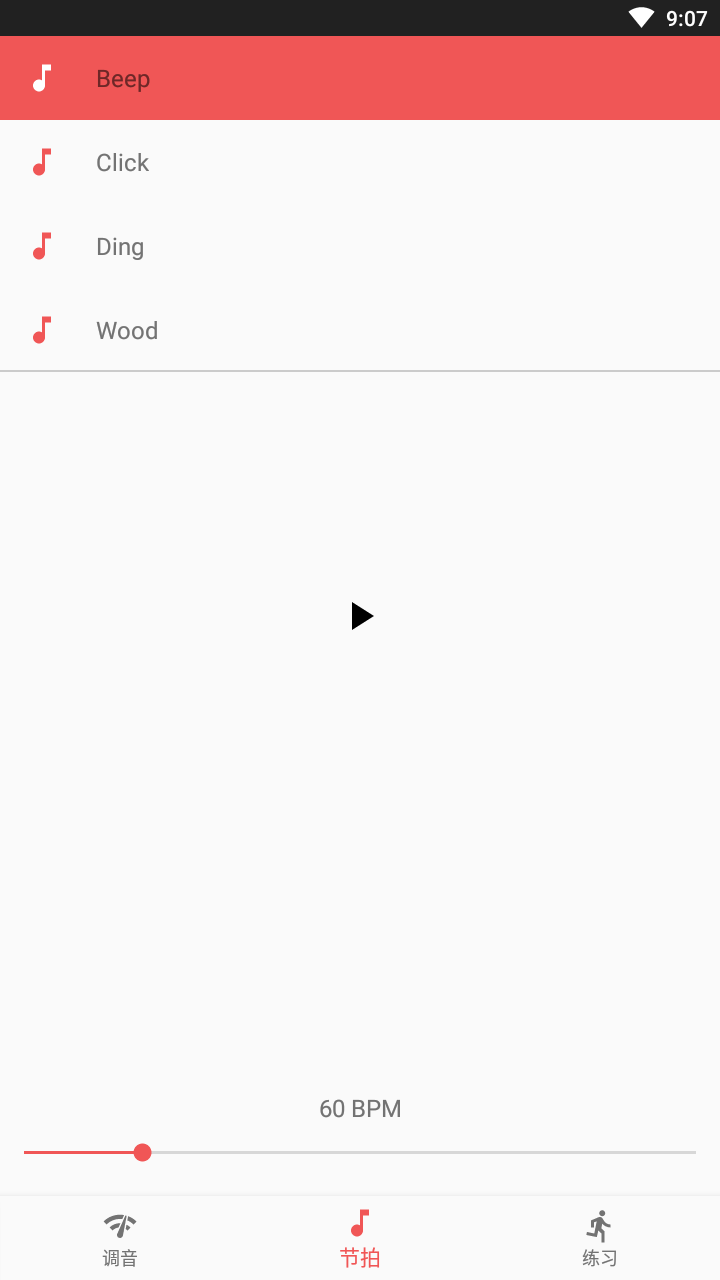The image size is (720, 1280).
Task: Switch to the 调音 tuner tab
Action: click(120, 1238)
